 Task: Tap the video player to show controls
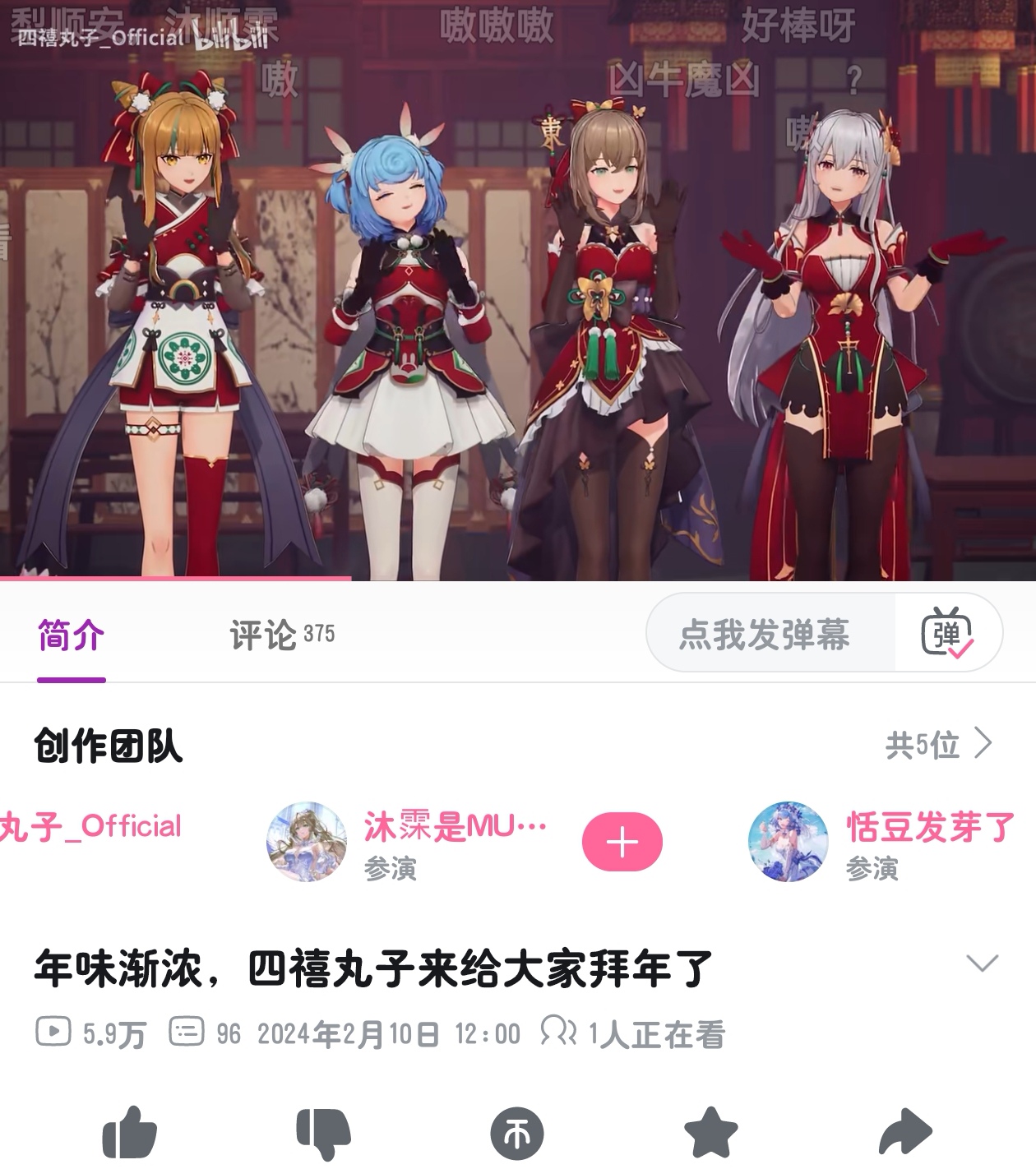coord(518,290)
